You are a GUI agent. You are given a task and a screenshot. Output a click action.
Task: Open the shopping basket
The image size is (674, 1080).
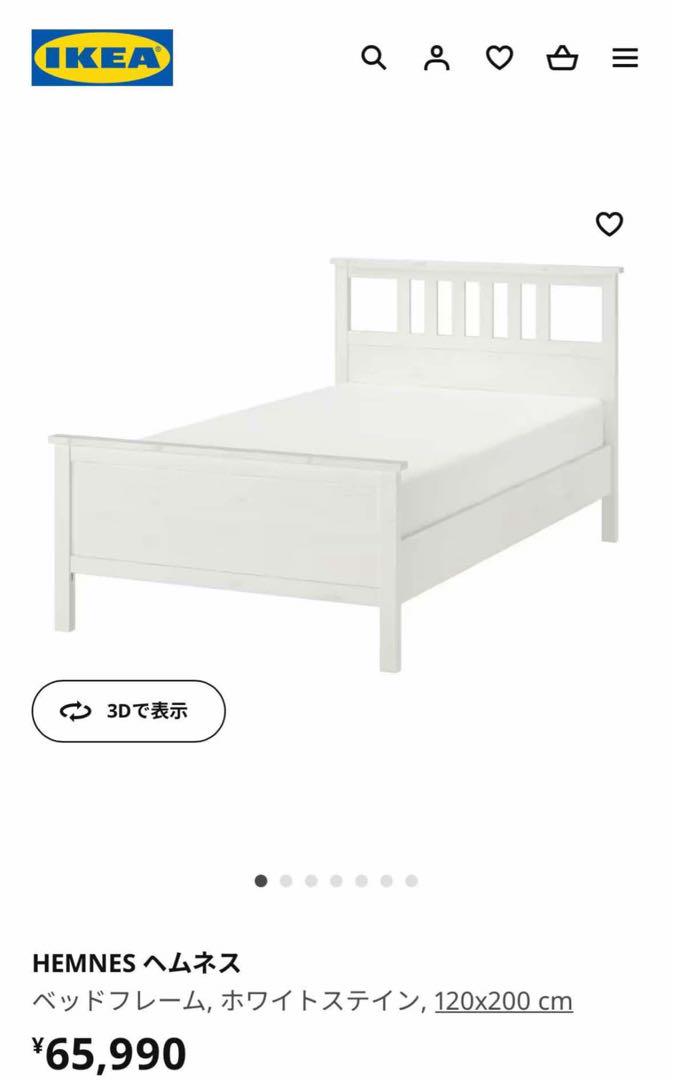[562, 58]
